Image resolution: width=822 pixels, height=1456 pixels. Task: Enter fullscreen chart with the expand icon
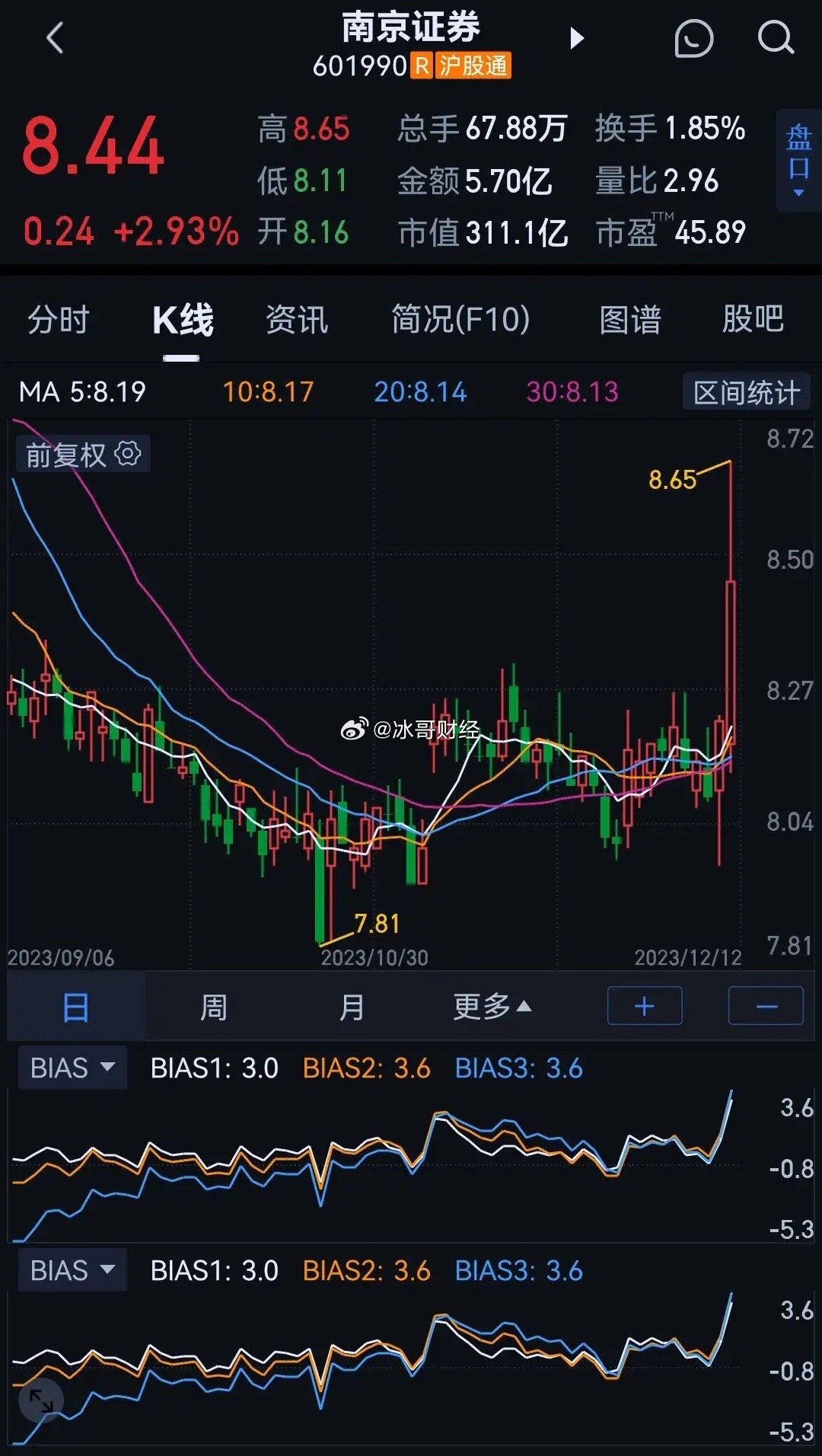pyautogui.click(x=40, y=1400)
